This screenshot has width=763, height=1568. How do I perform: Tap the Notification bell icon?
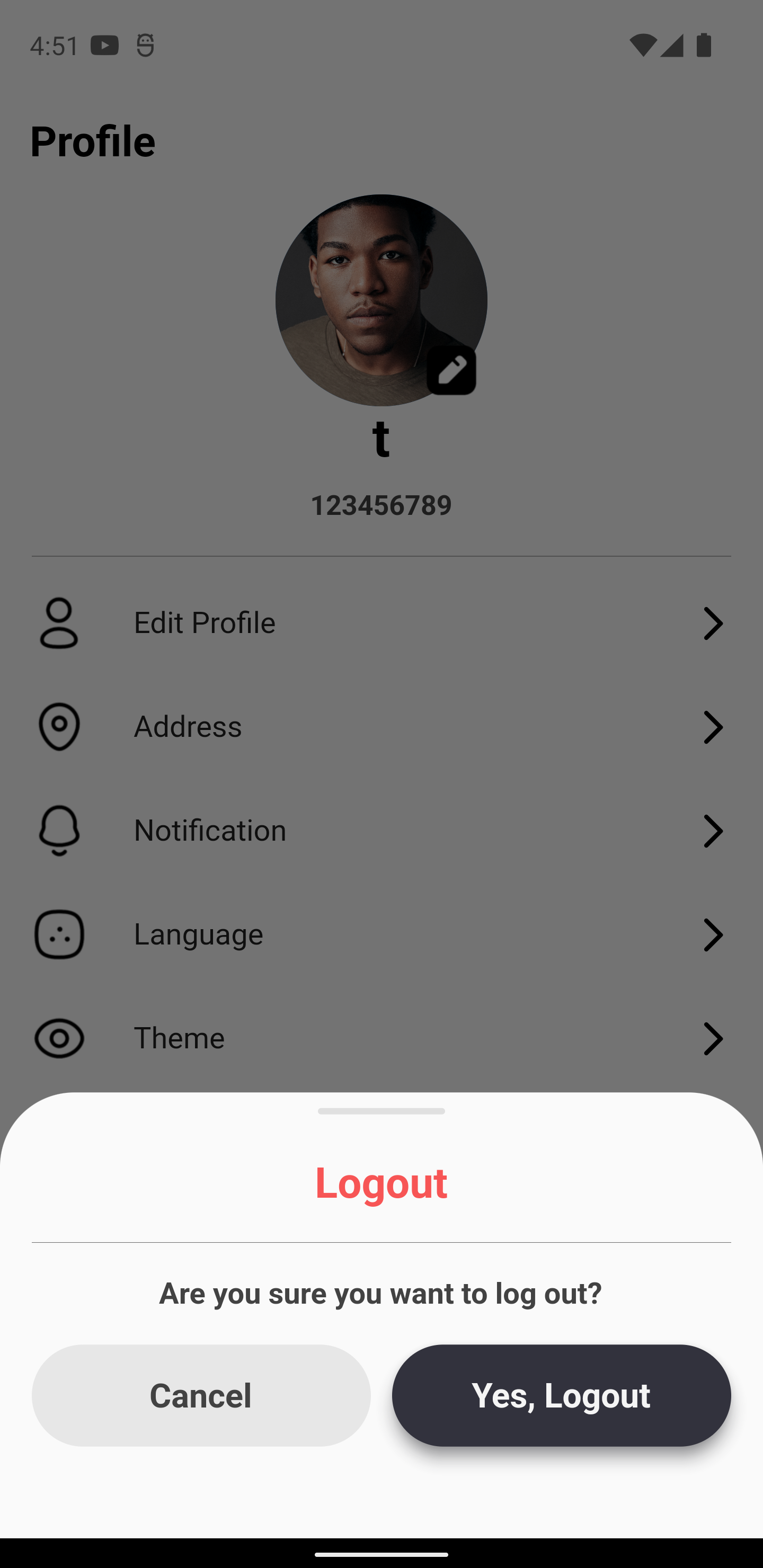pos(58,830)
